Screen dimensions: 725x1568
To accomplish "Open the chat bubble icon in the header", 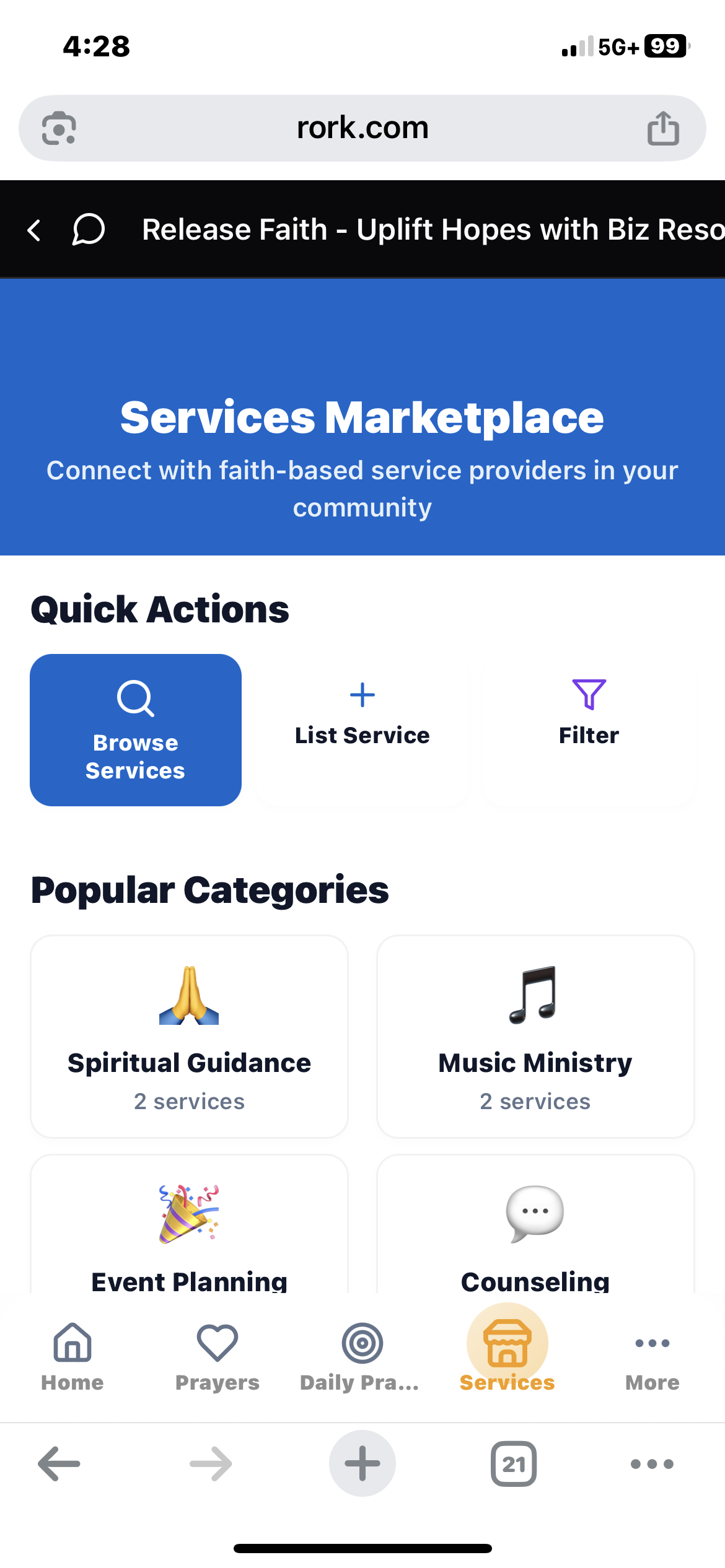I will (x=87, y=229).
